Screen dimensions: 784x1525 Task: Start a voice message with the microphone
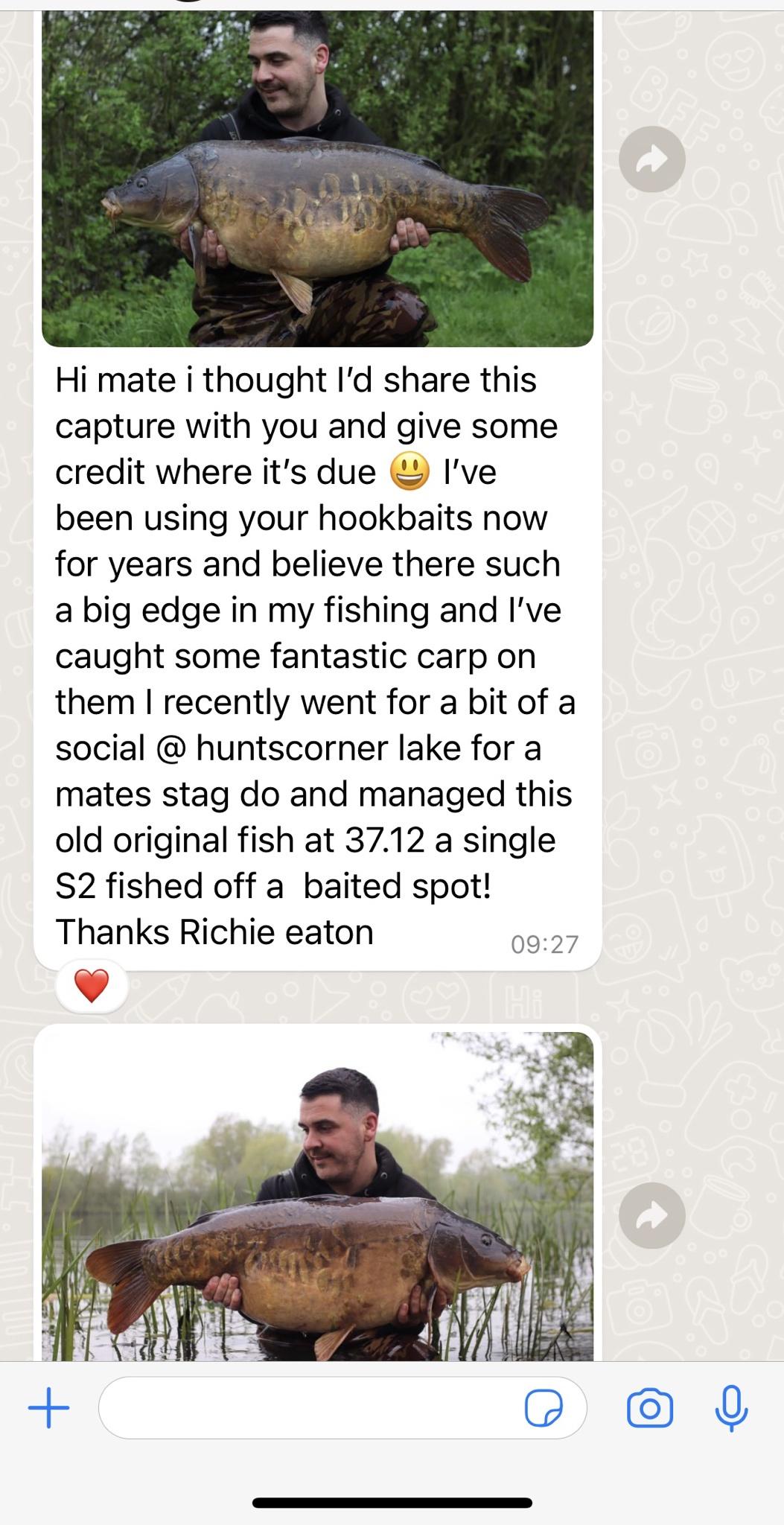point(731,1408)
